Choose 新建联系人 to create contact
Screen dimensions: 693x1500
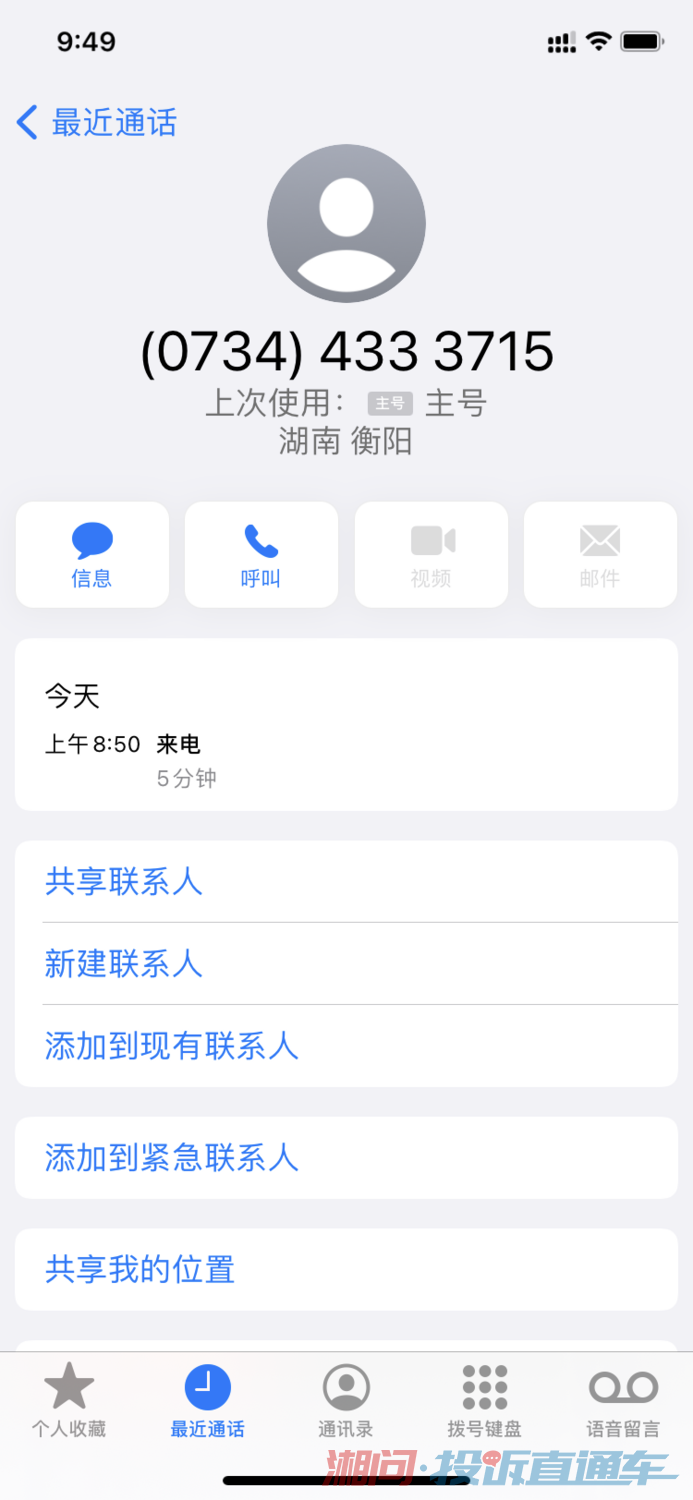click(124, 964)
